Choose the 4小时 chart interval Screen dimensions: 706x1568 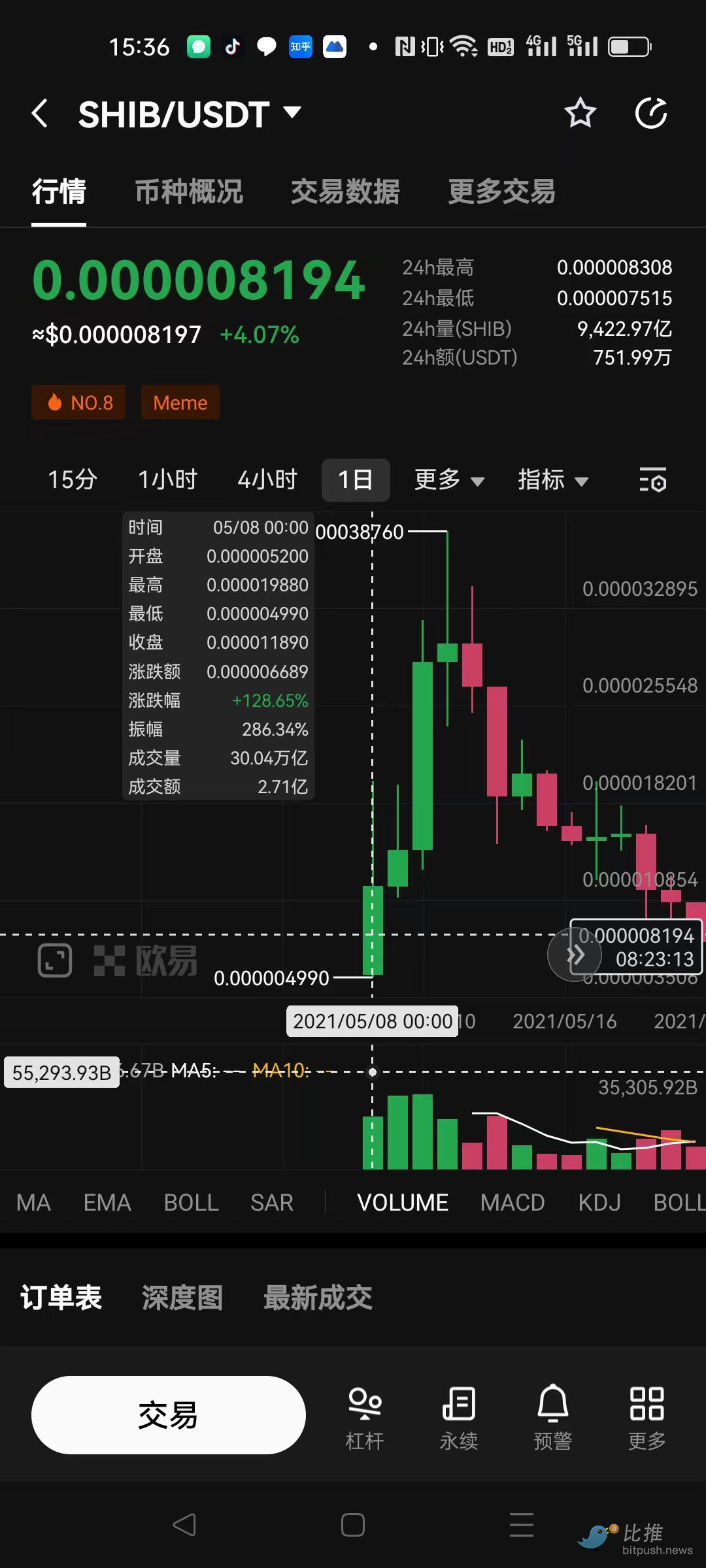pyautogui.click(x=267, y=480)
